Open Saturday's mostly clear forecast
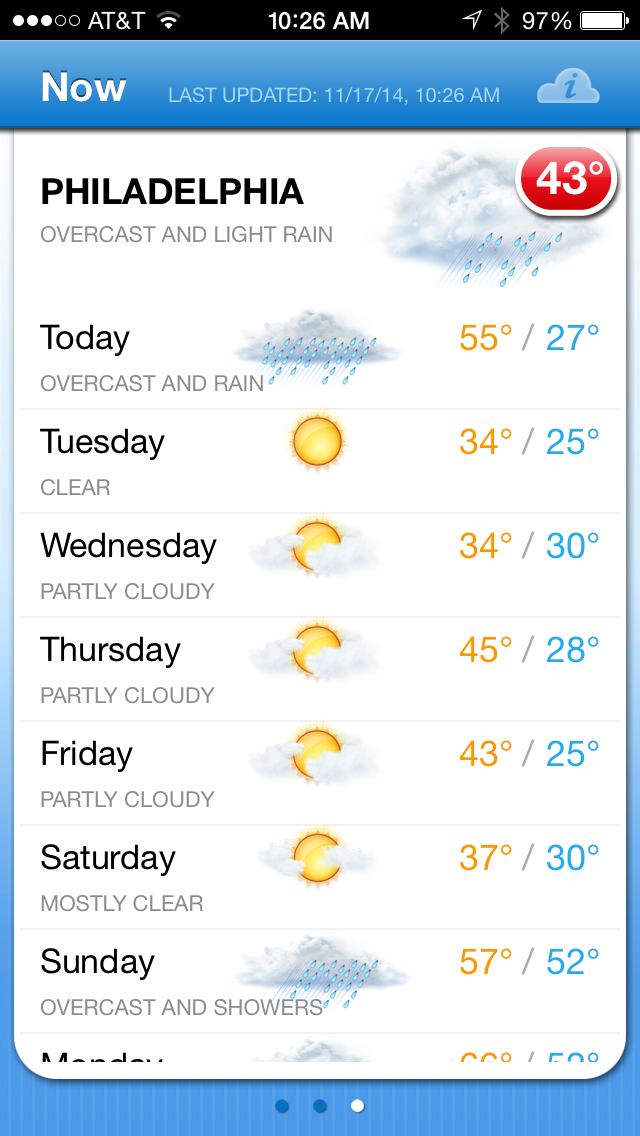This screenshot has width=640, height=1136. pyautogui.click(x=320, y=877)
